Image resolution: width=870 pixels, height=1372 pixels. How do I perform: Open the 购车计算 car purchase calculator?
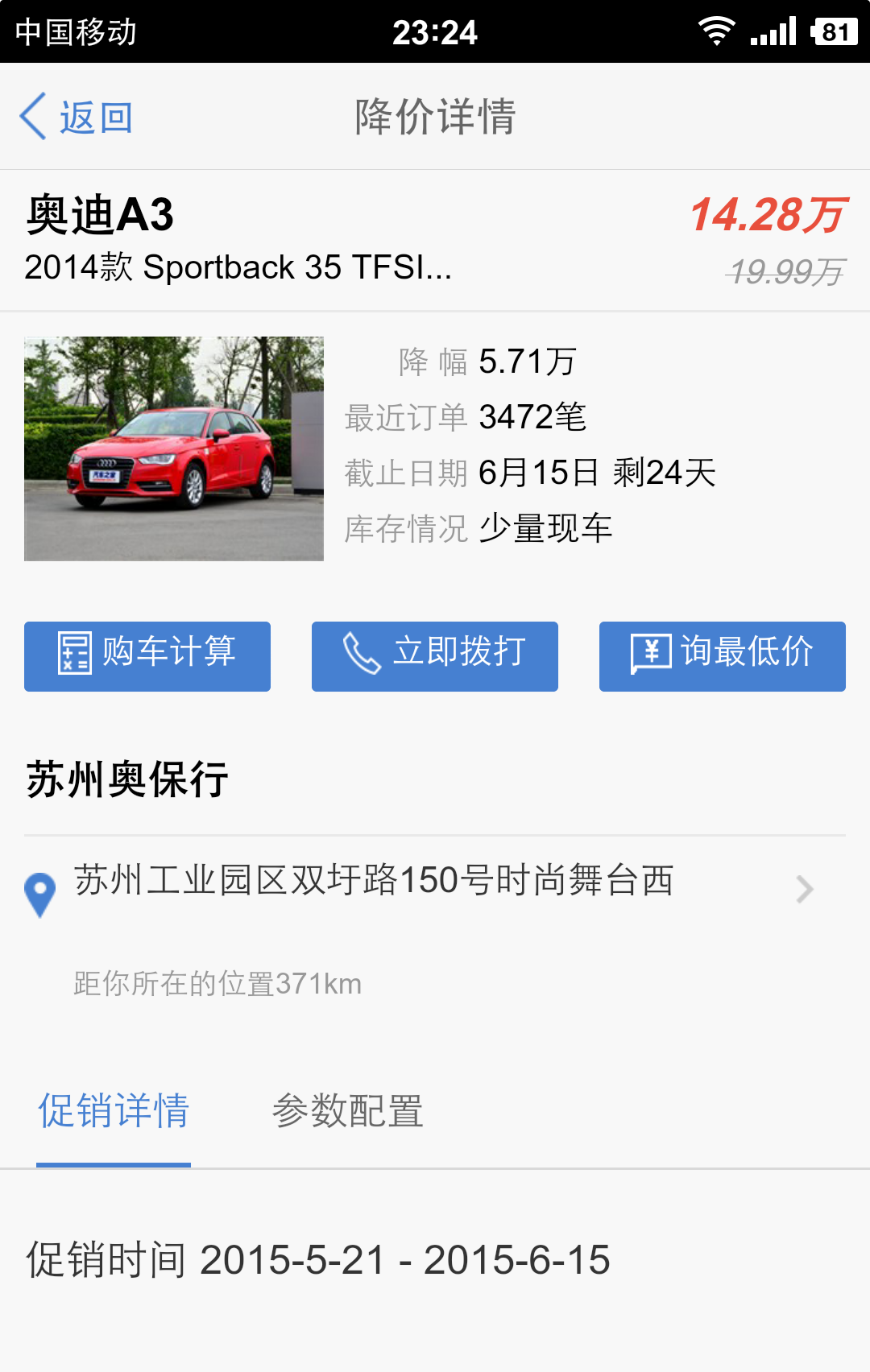click(147, 655)
